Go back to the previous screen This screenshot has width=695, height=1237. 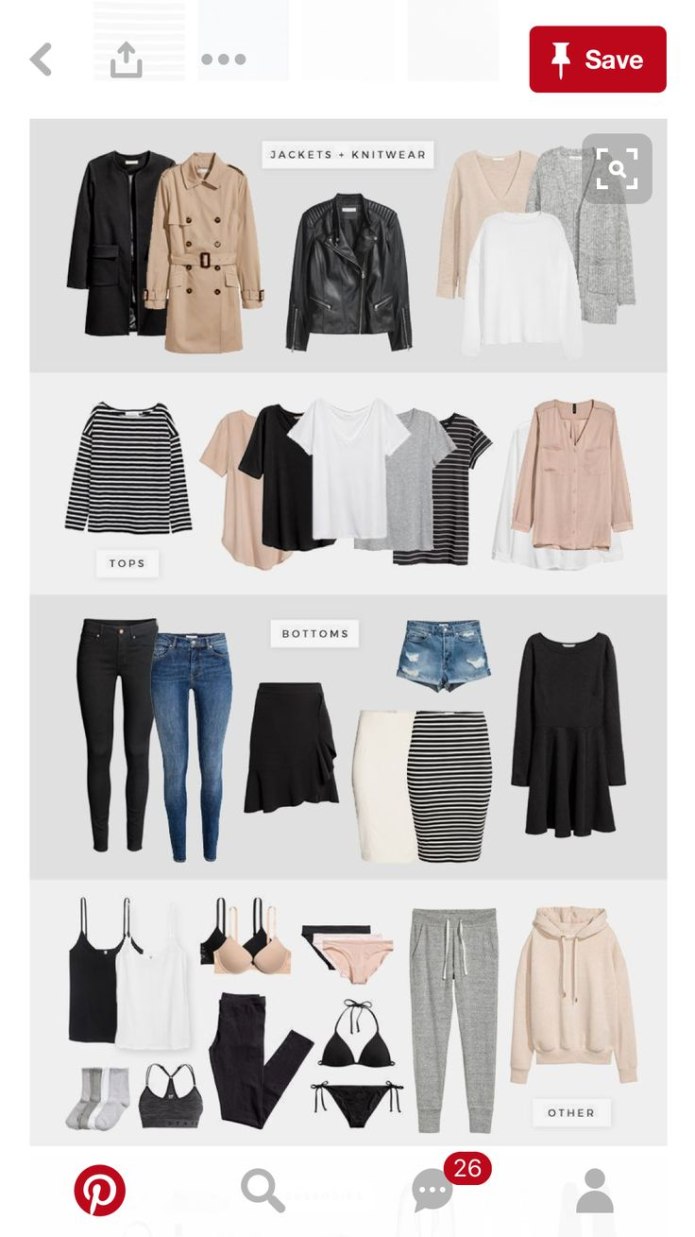coord(41,60)
